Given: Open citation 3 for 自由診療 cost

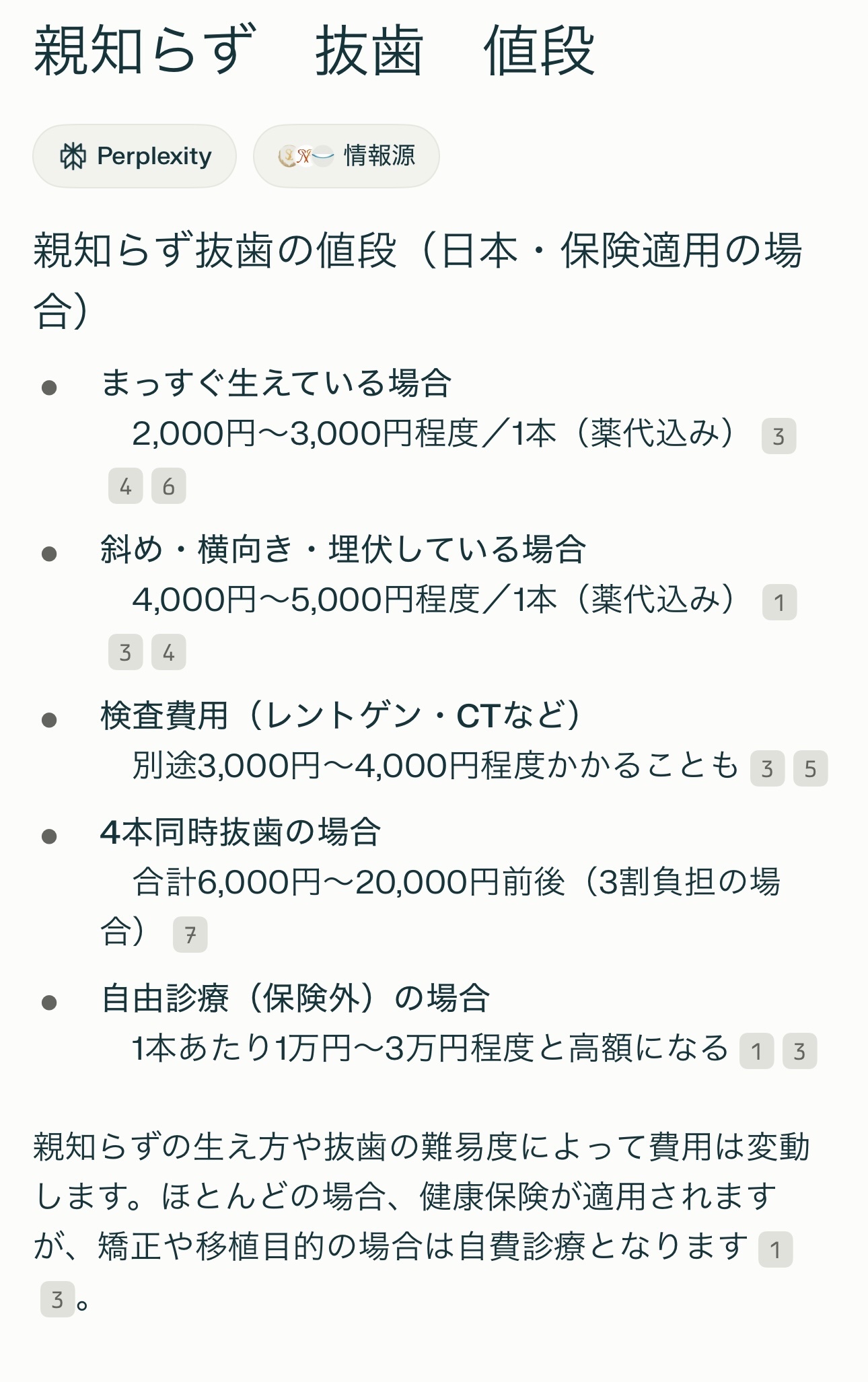Looking at the screenshot, I should coord(799,1051).
